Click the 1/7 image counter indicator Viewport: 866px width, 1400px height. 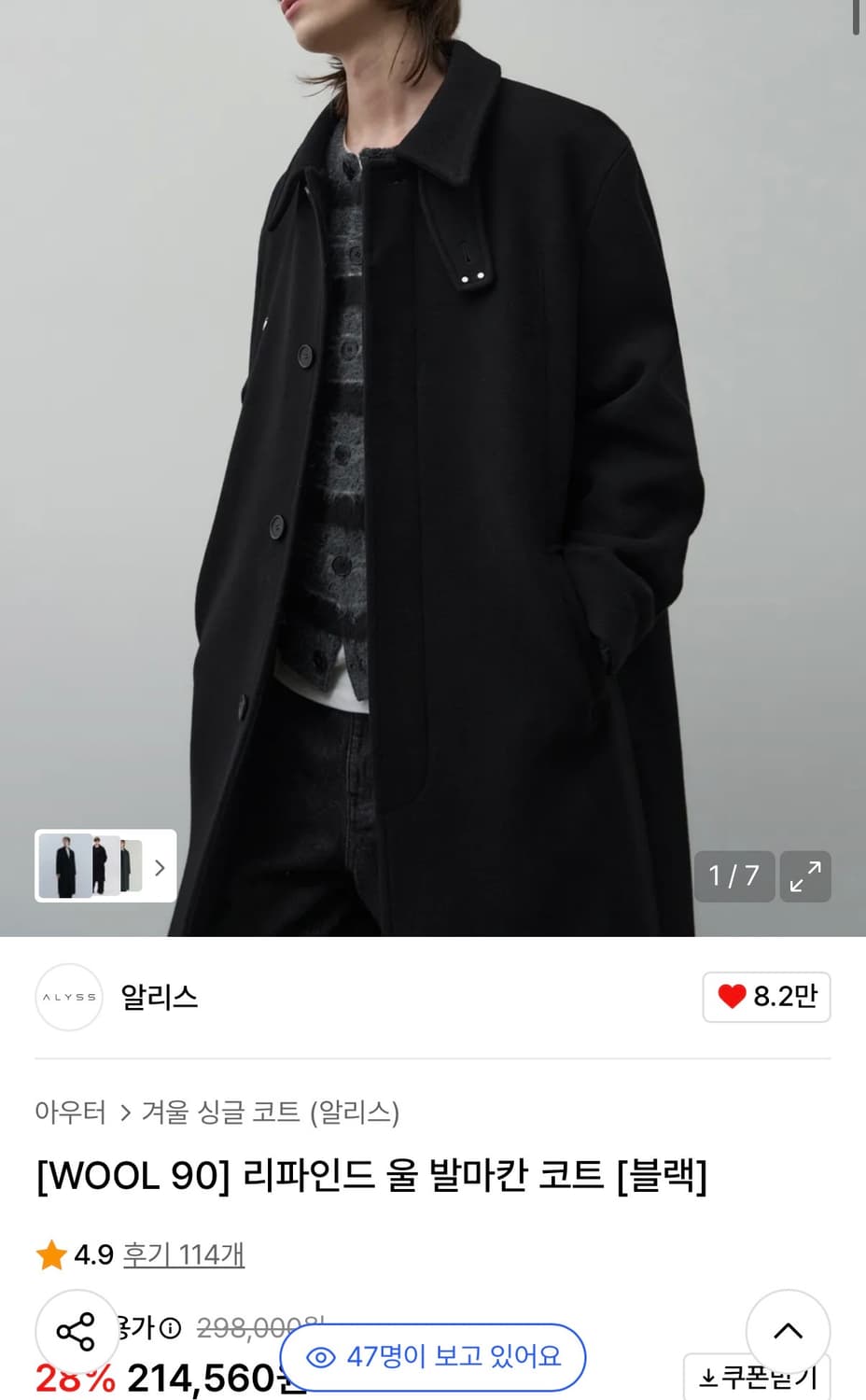[x=734, y=876]
